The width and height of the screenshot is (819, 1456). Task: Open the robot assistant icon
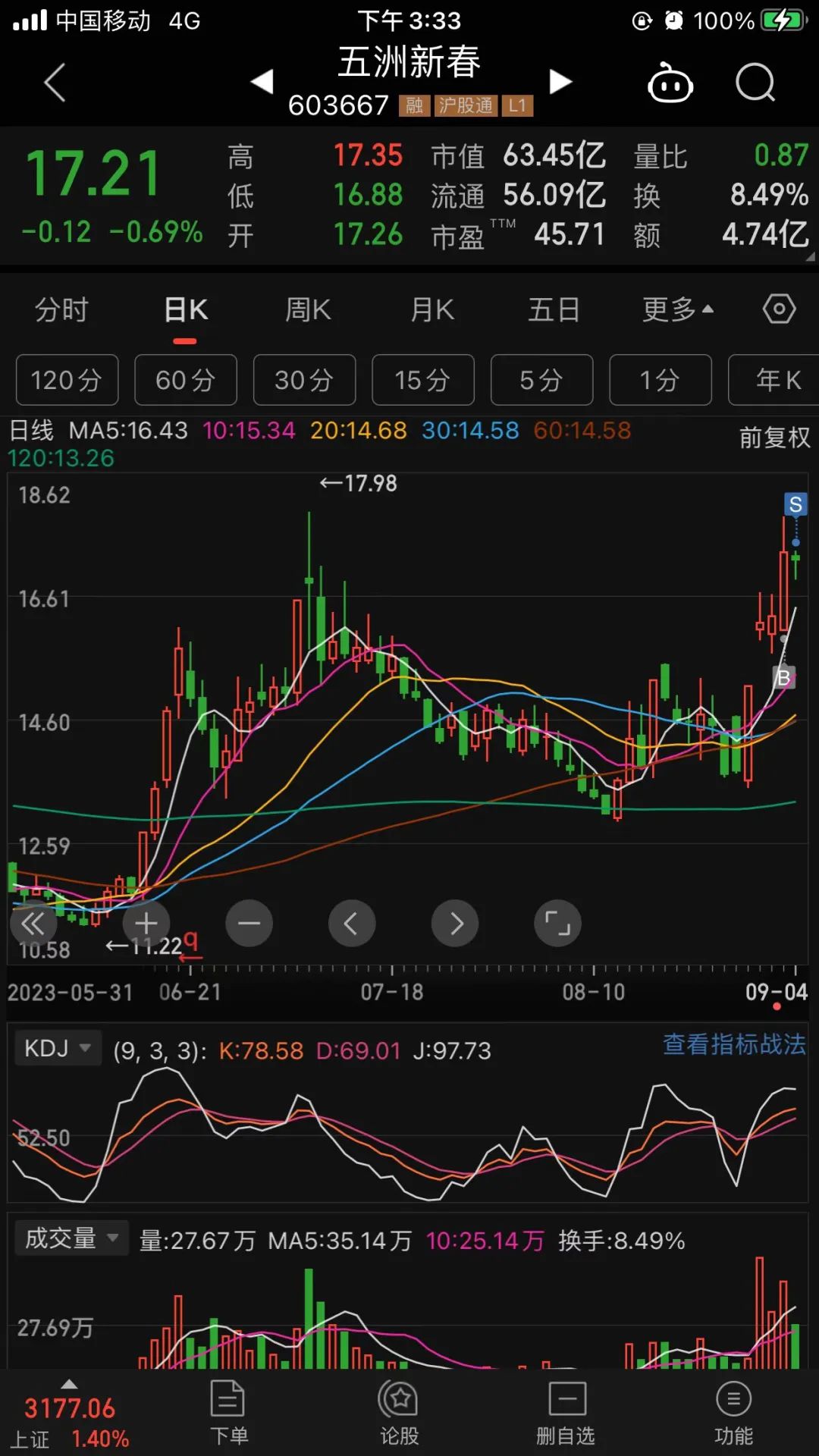(x=670, y=82)
